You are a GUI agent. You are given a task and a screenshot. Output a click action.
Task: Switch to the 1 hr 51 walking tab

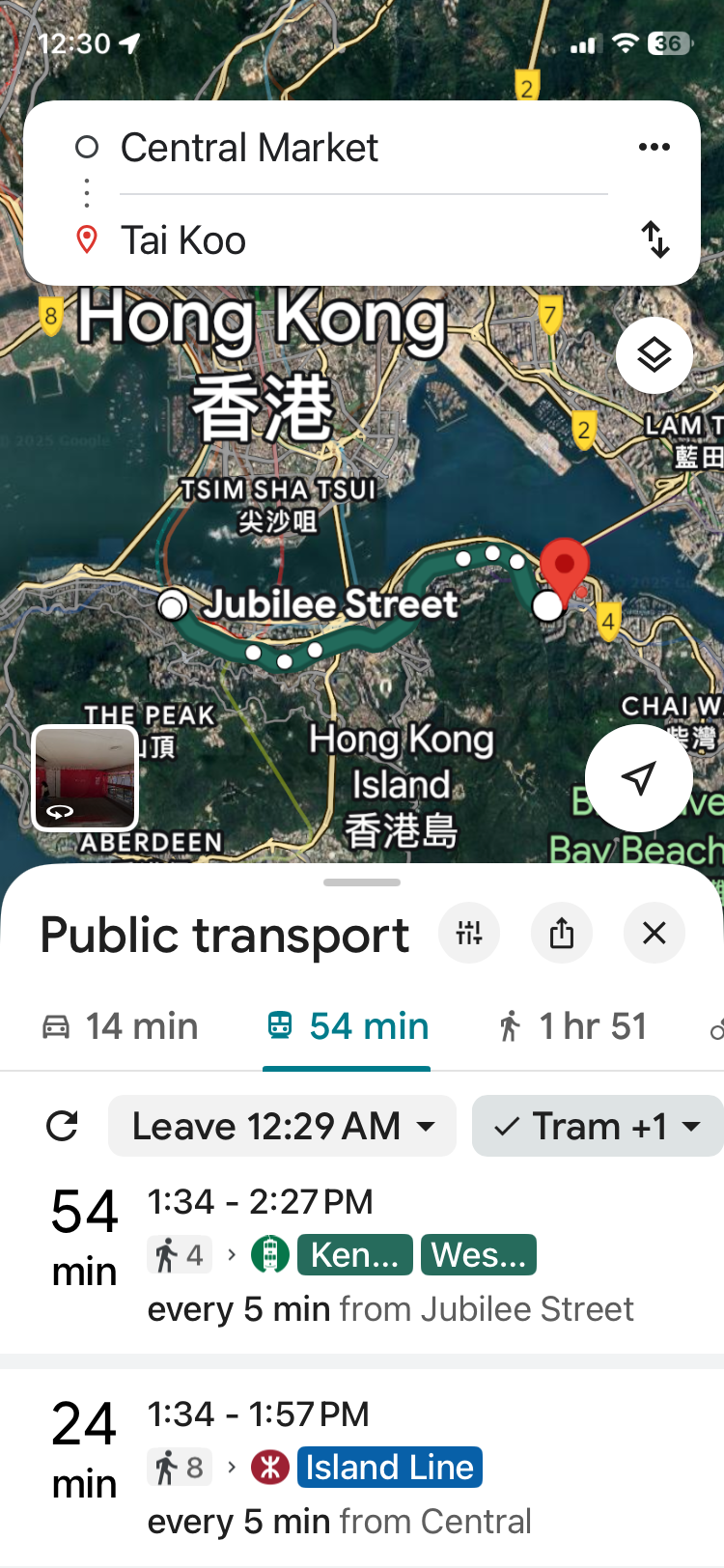click(x=573, y=1026)
